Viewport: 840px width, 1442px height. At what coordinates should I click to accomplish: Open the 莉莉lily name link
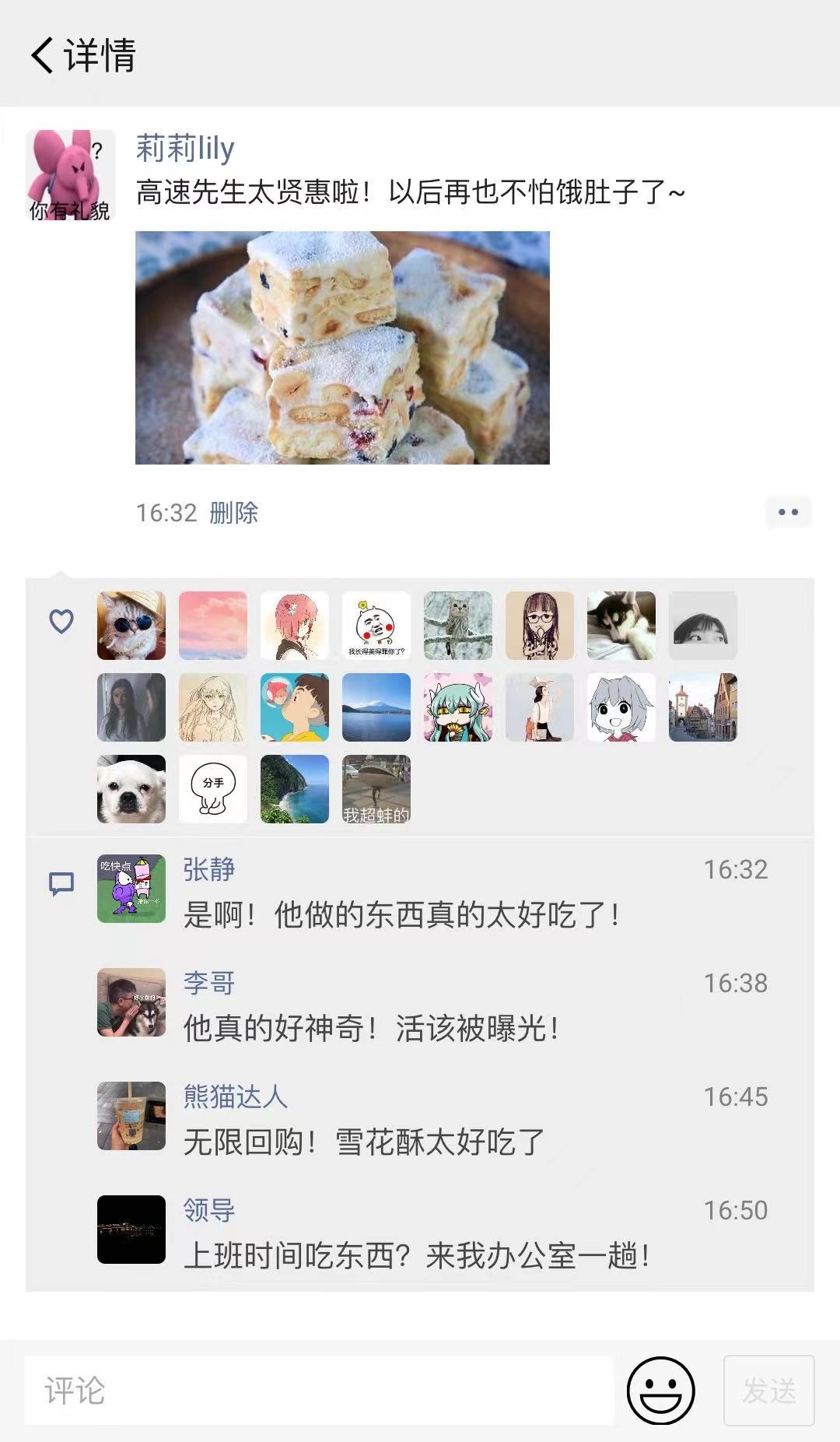coord(185,148)
